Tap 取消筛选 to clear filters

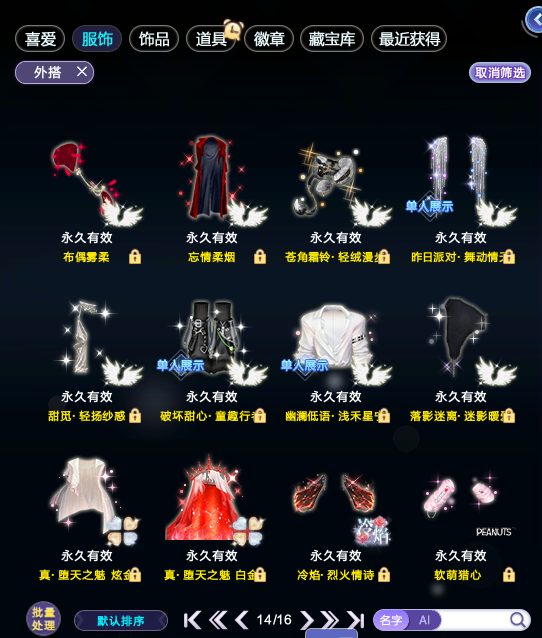coord(500,72)
